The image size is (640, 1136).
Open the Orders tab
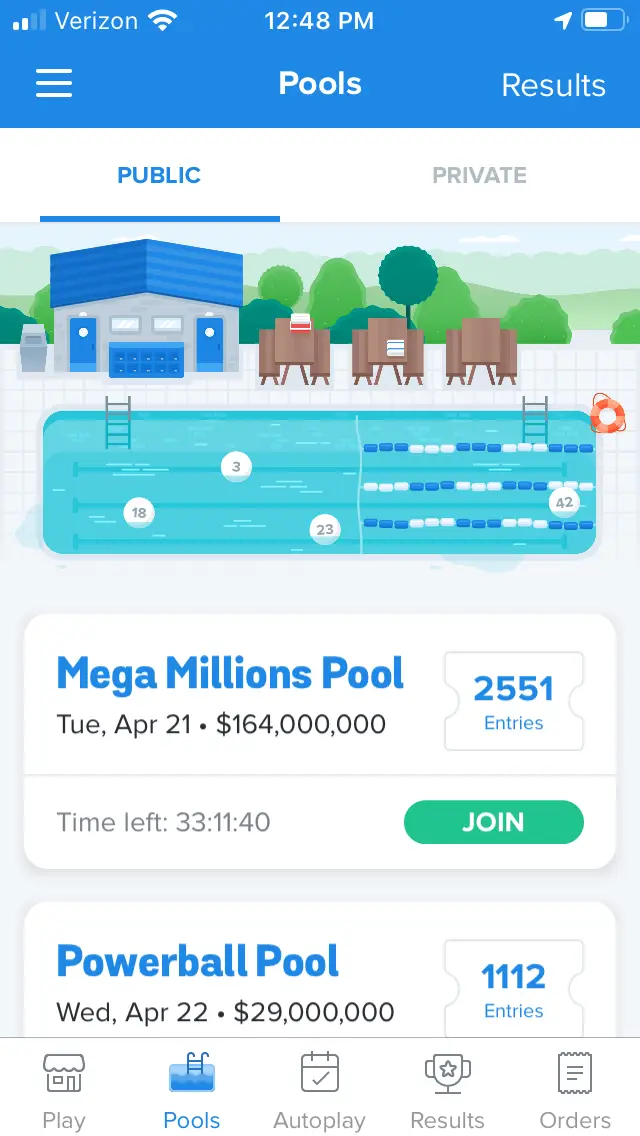click(x=575, y=1090)
